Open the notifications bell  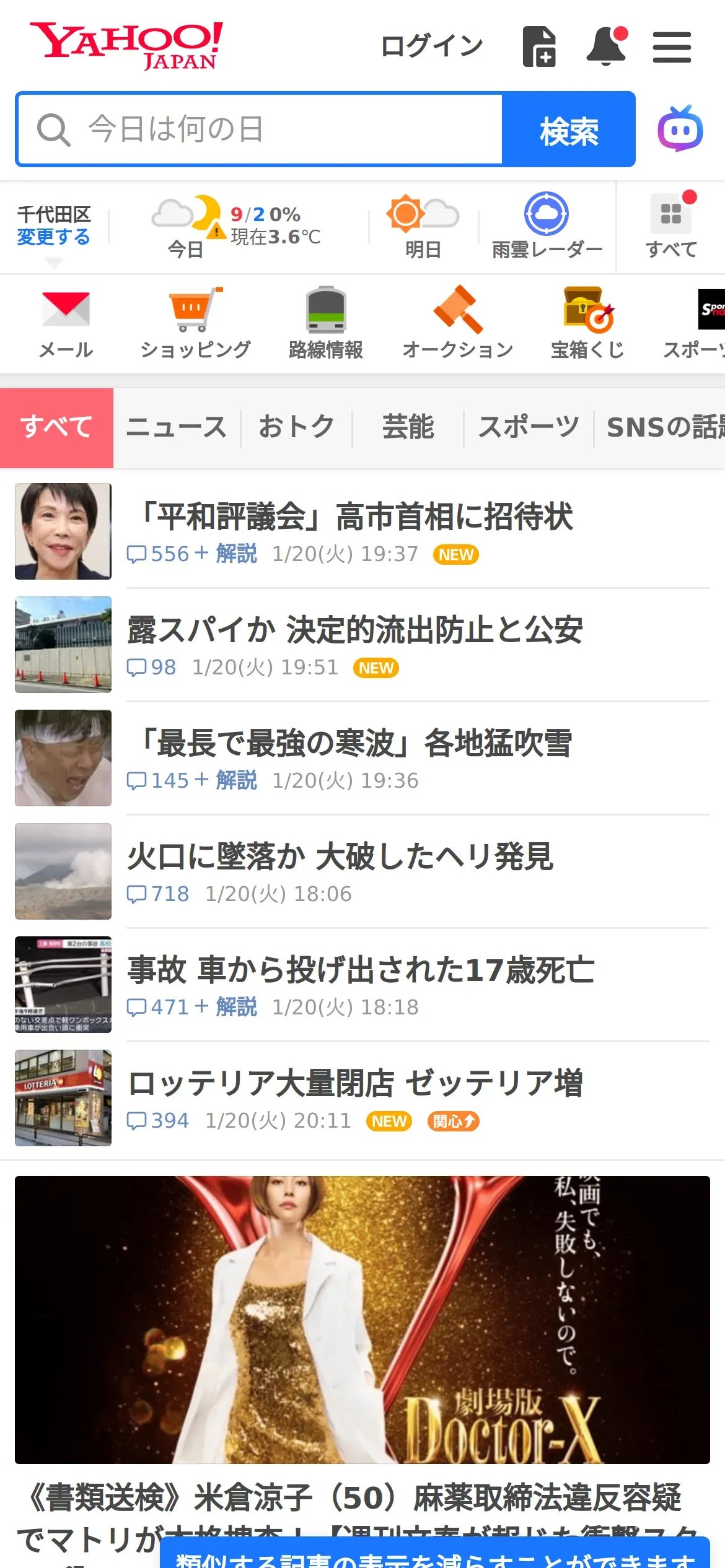pyautogui.click(x=606, y=46)
